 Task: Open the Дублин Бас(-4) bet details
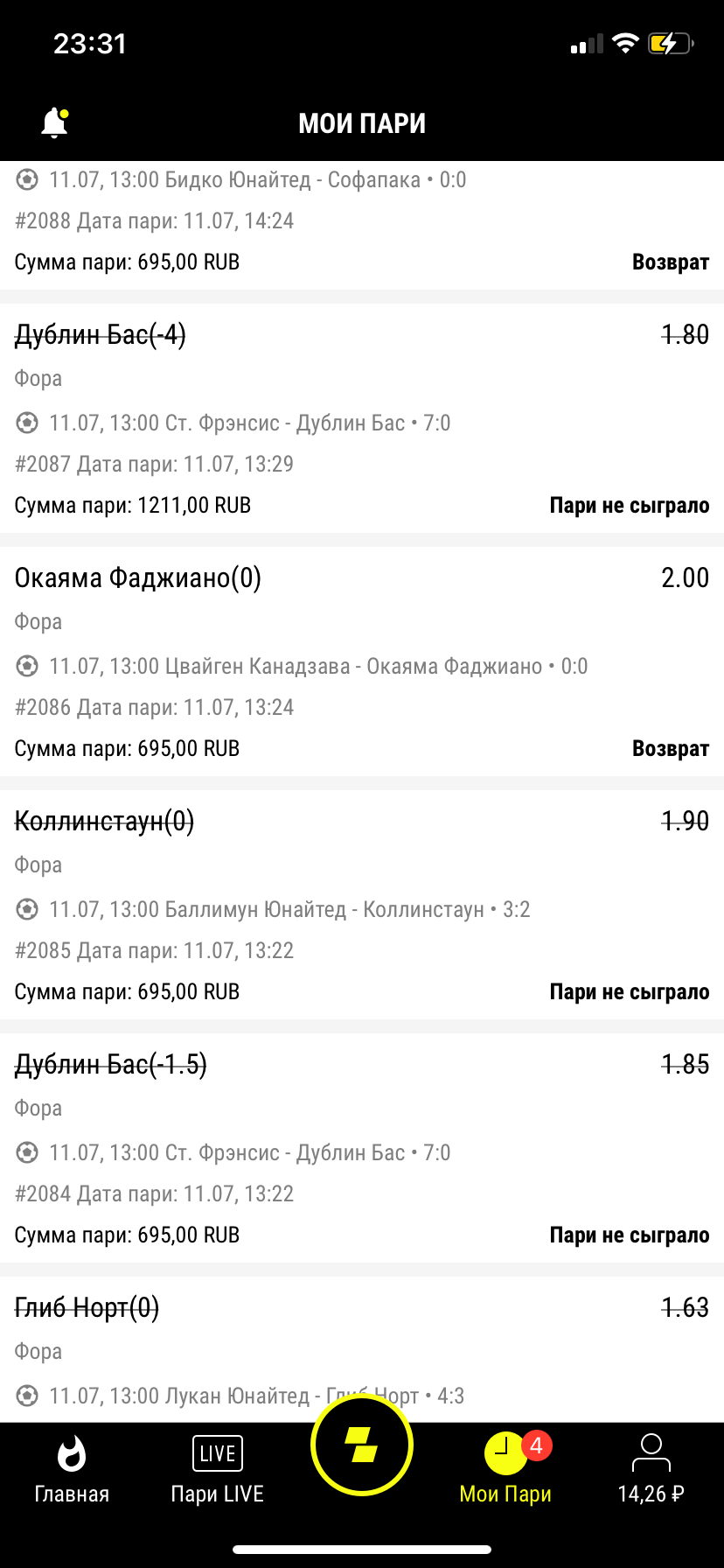click(362, 418)
